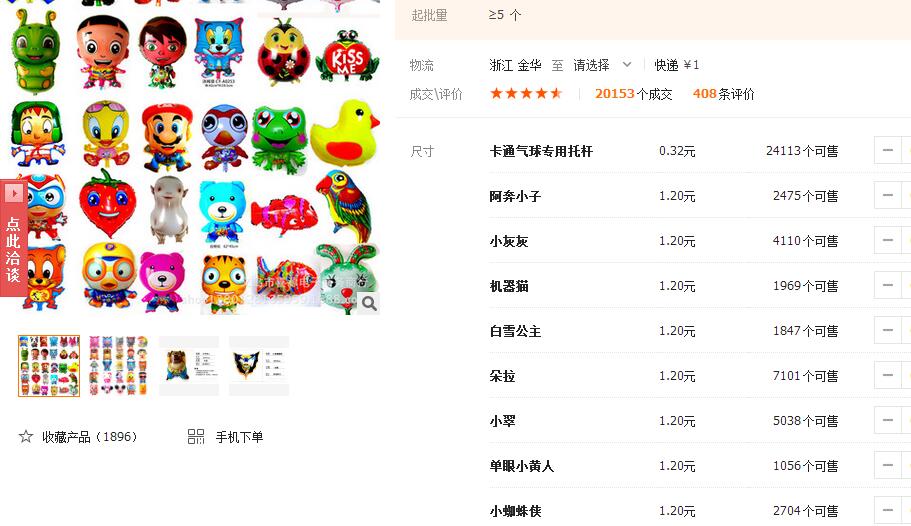This screenshot has width=911, height=526.
Task: Select the second product thumbnail
Action: (x=119, y=366)
